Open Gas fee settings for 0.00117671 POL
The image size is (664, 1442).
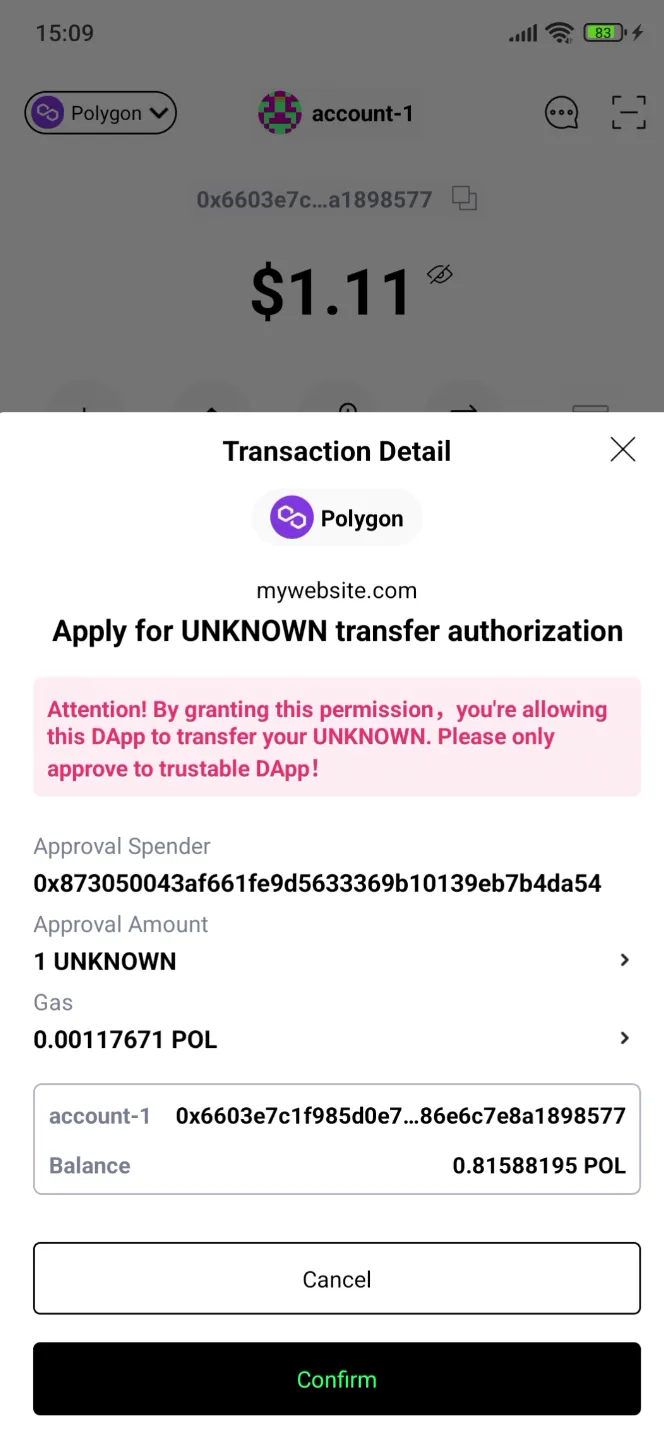click(x=624, y=1039)
